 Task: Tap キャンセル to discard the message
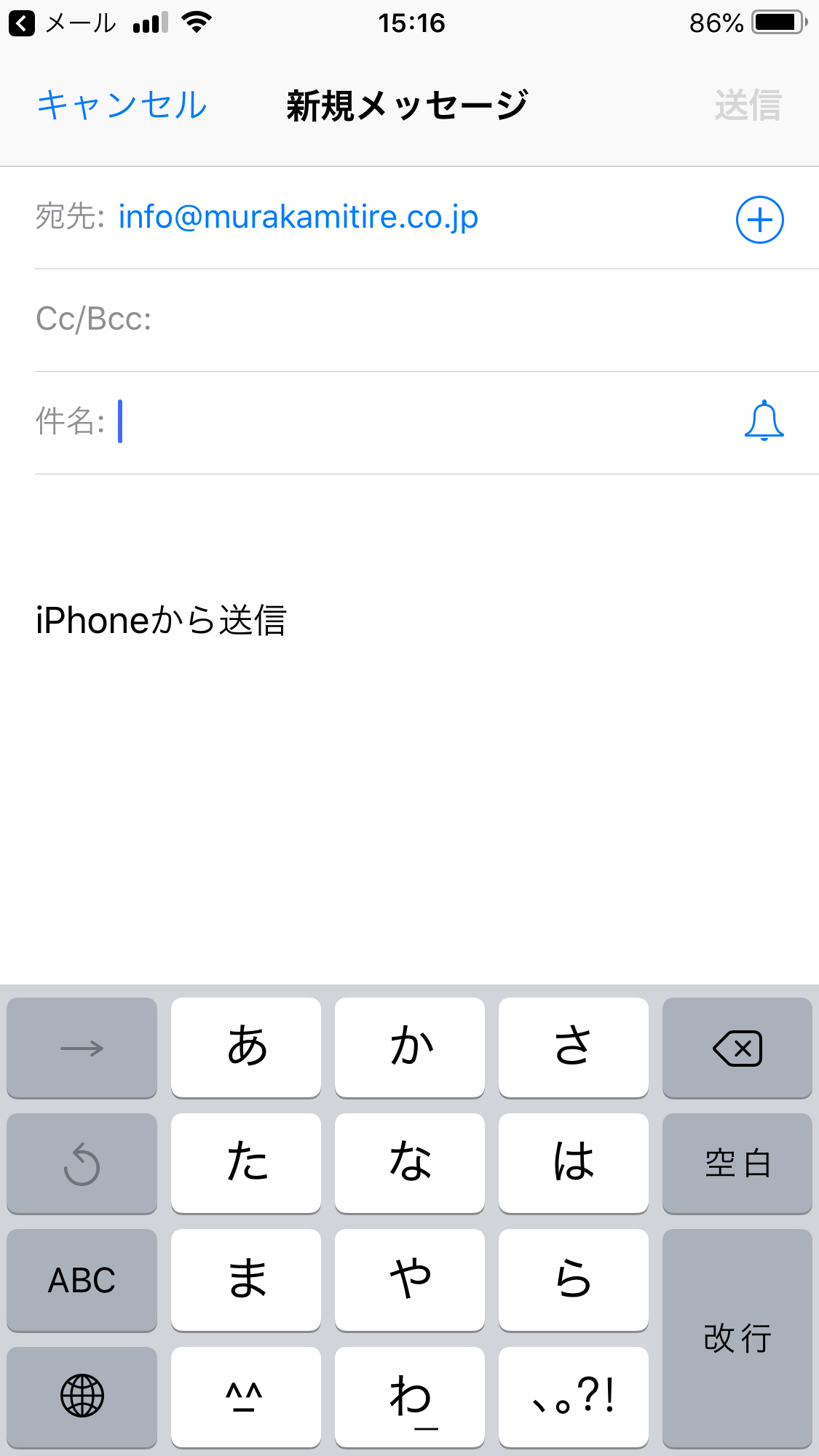122,106
